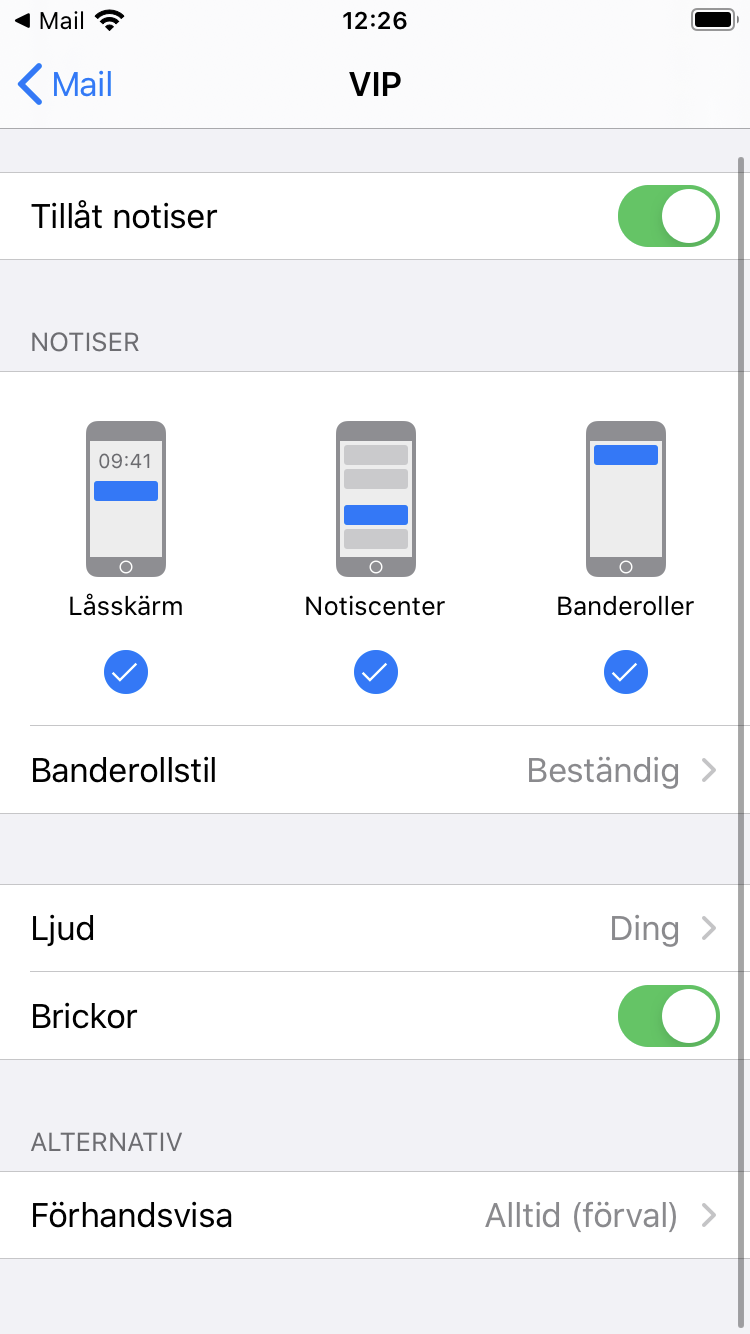Go back to Mail settings

[x=66, y=85]
